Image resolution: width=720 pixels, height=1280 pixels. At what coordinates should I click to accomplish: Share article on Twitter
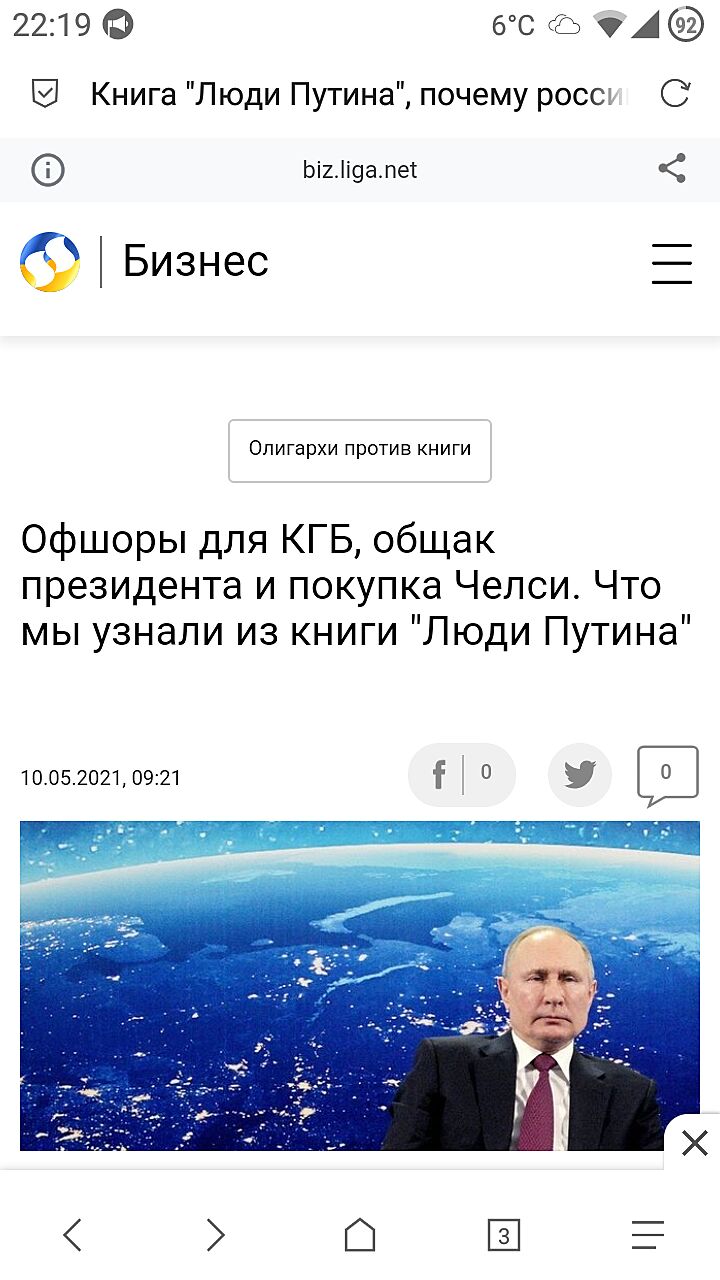(x=580, y=775)
